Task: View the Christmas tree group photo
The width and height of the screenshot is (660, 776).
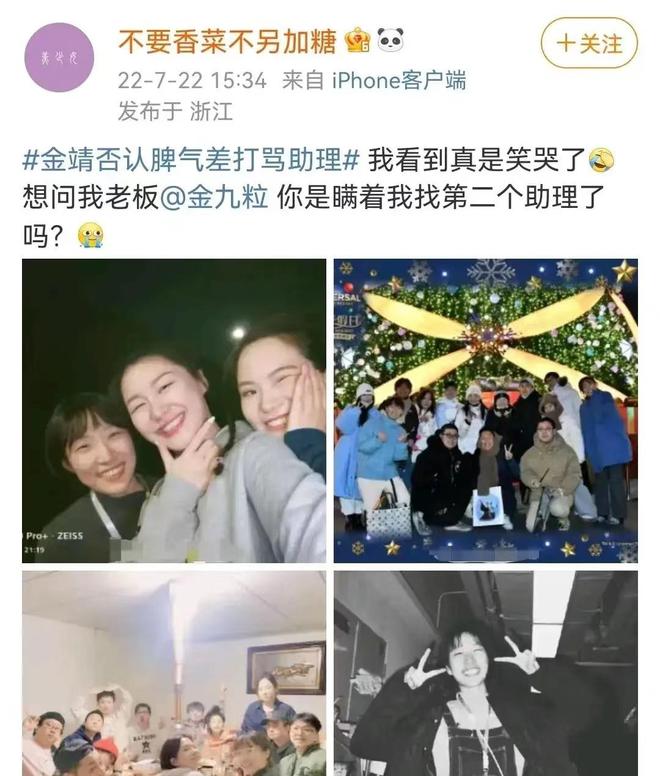Action: pyautogui.click(x=485, y=410)
